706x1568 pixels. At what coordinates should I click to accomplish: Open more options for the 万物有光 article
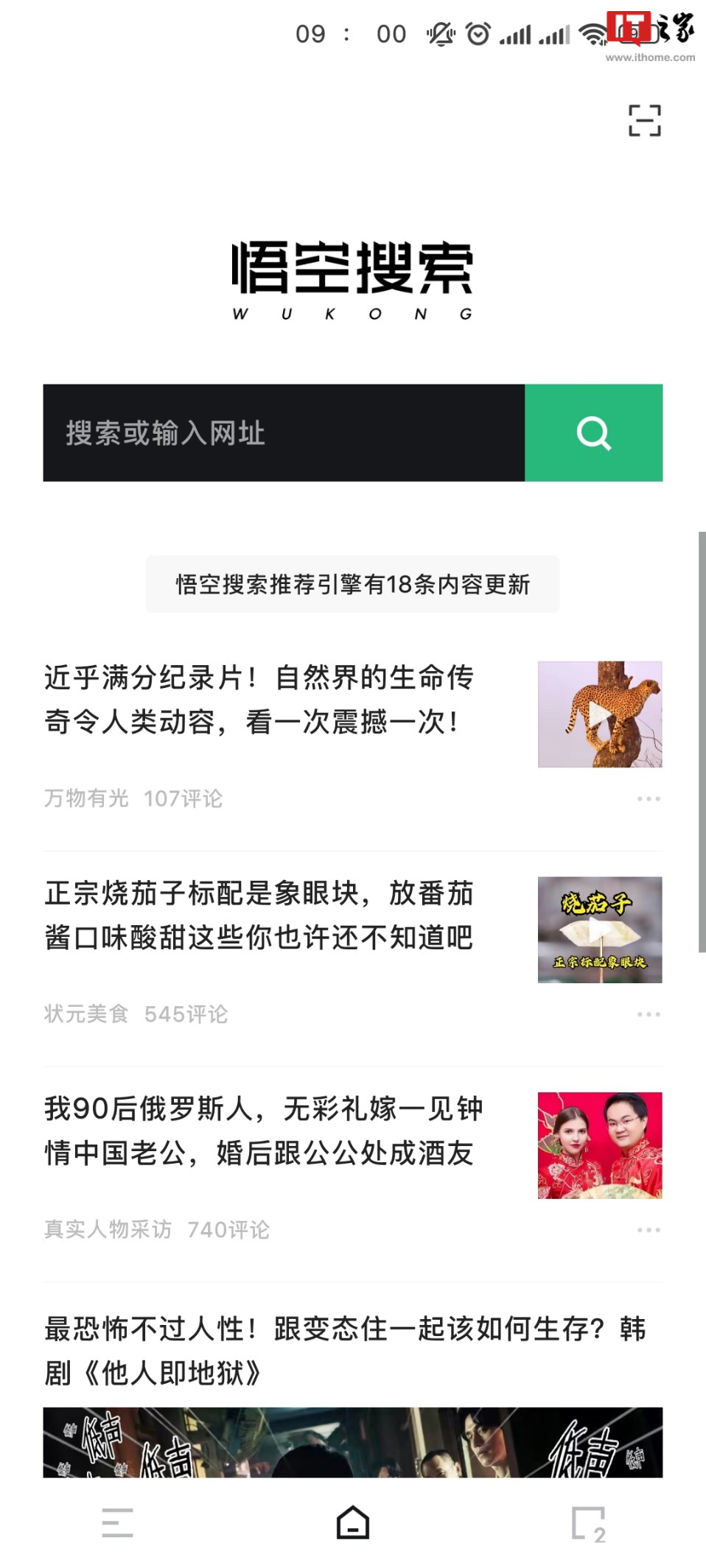pos(649,798)
